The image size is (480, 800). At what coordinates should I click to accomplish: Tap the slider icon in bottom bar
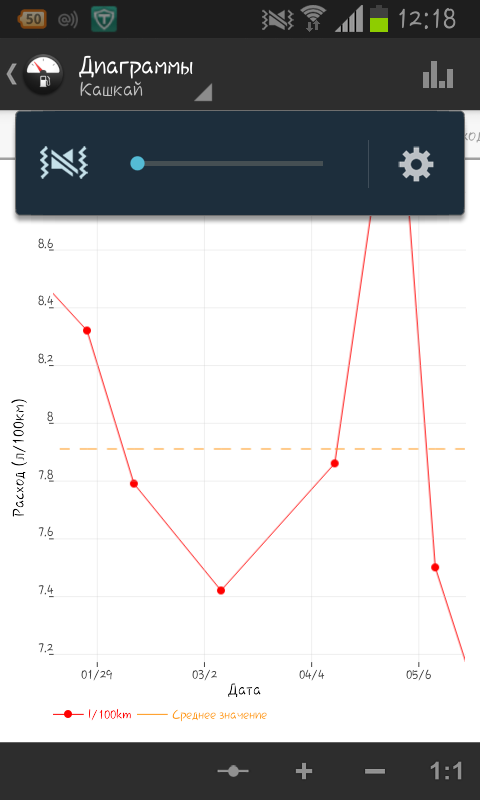coord(233,771)
